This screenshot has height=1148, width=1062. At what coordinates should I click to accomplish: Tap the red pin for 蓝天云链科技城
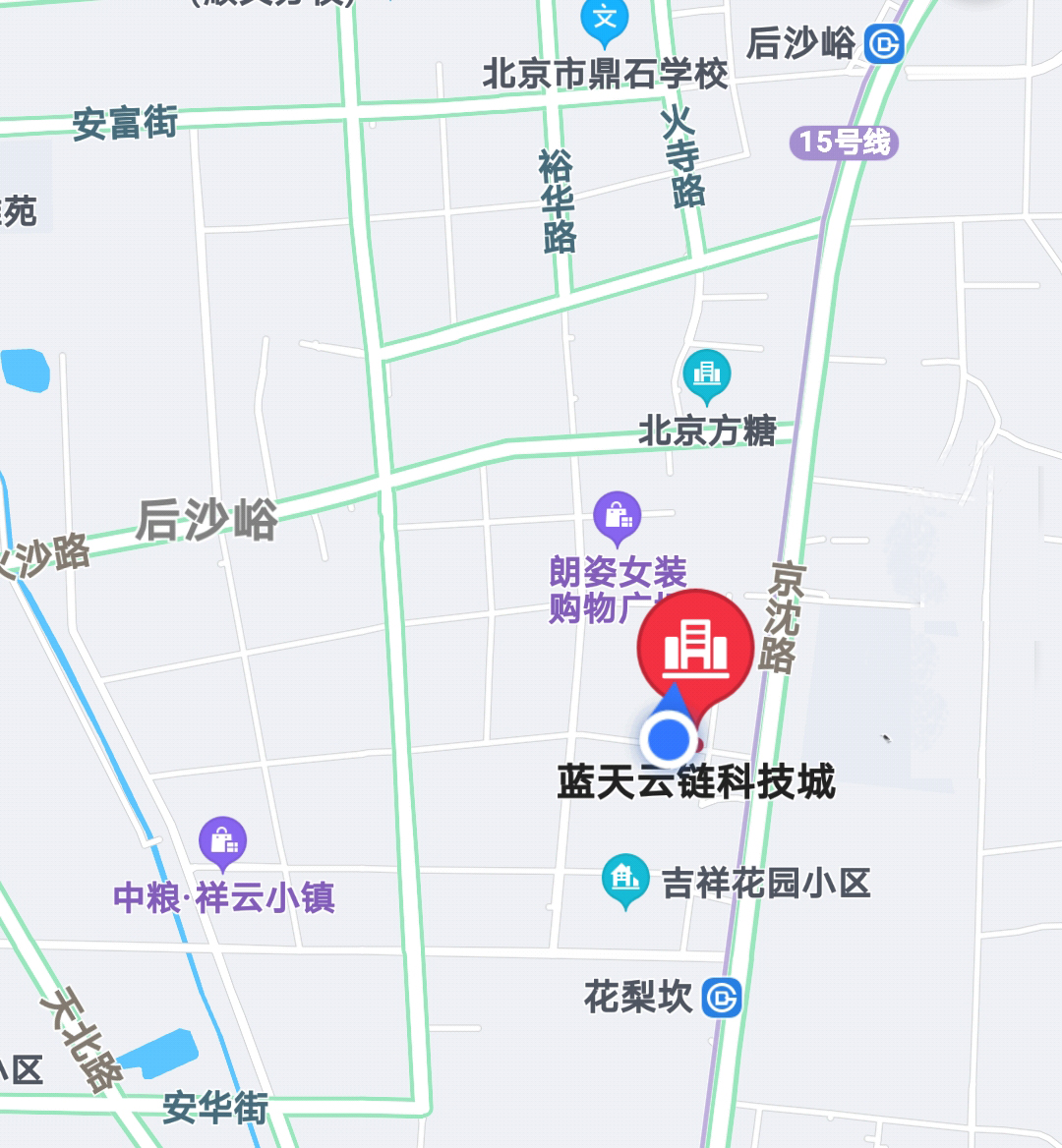(695, 648)
